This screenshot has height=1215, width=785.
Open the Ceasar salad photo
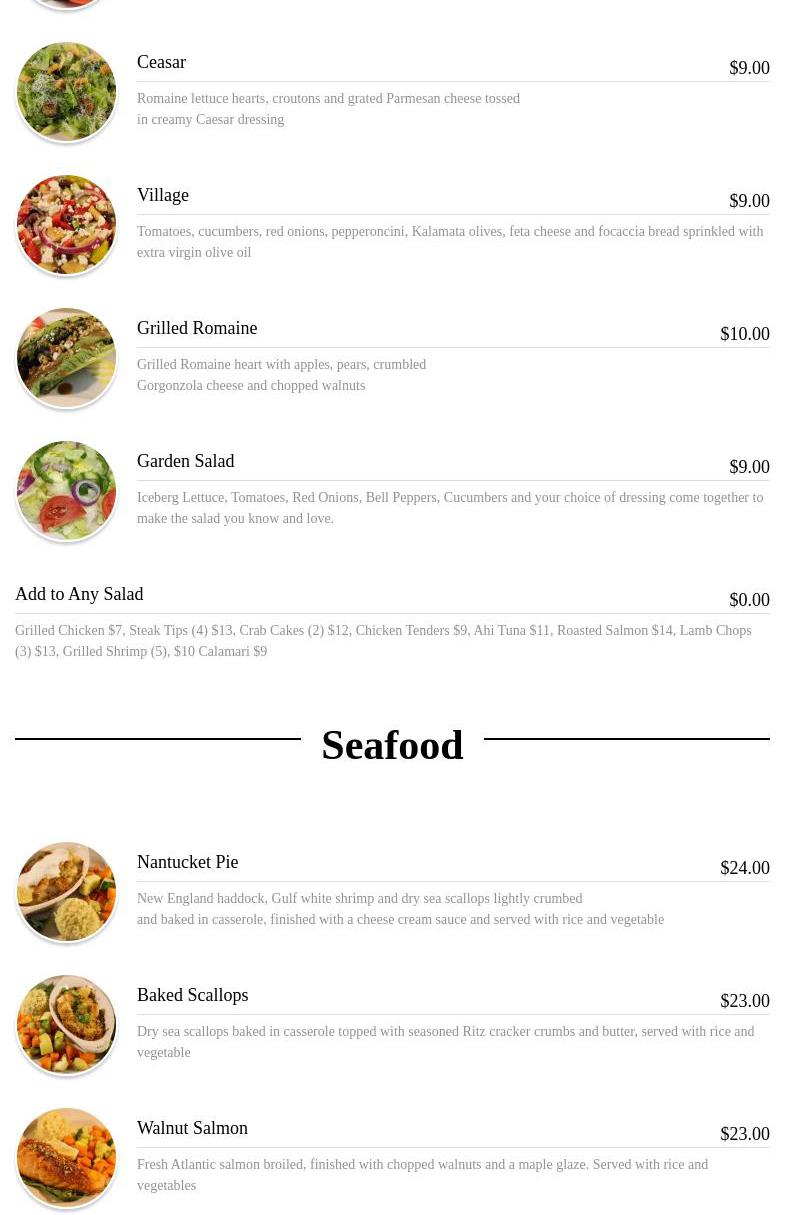[66, 92]
